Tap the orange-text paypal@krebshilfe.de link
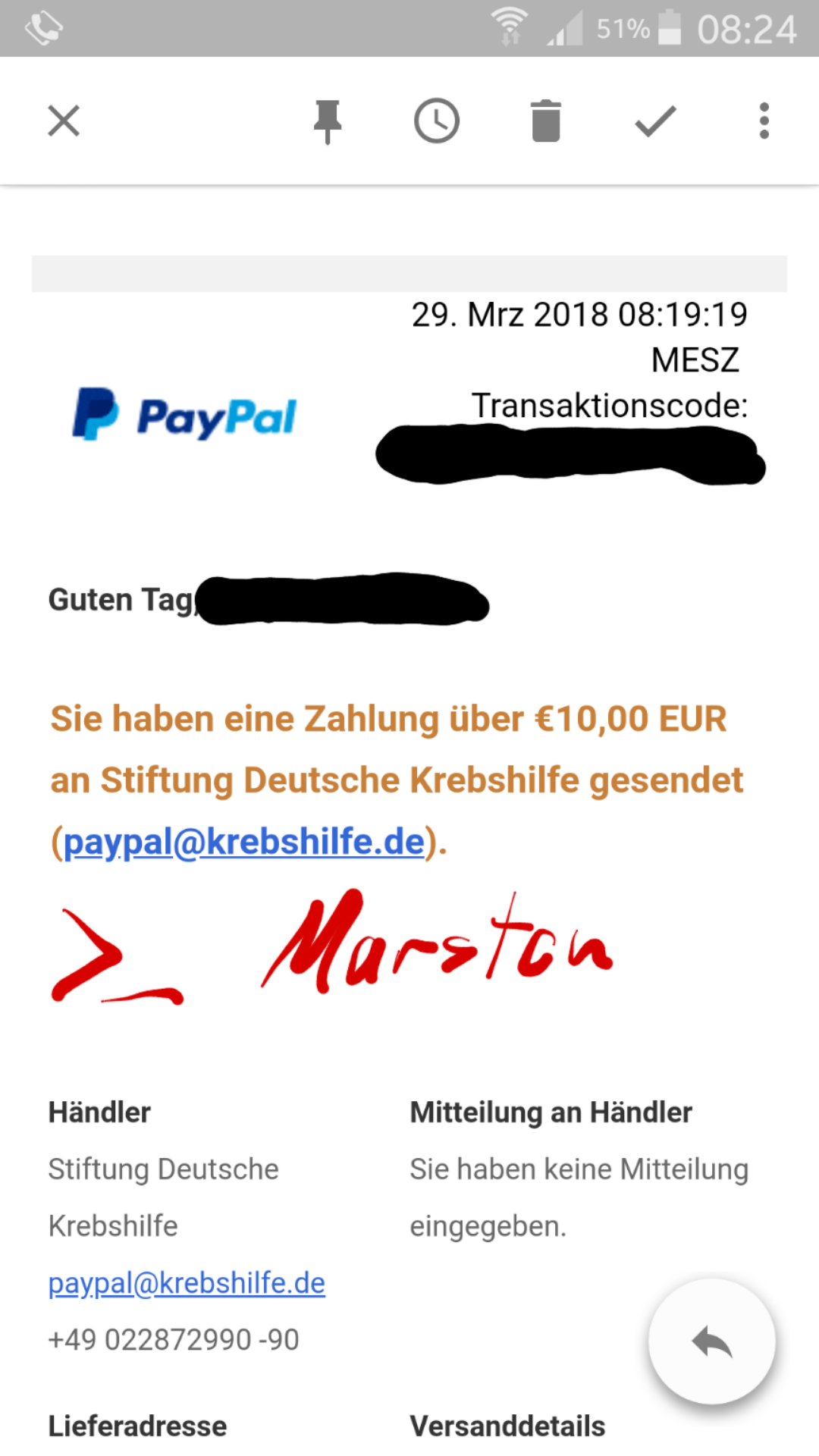The width and height of the screenshot is (819, 1456). click(x=244, y=842)
